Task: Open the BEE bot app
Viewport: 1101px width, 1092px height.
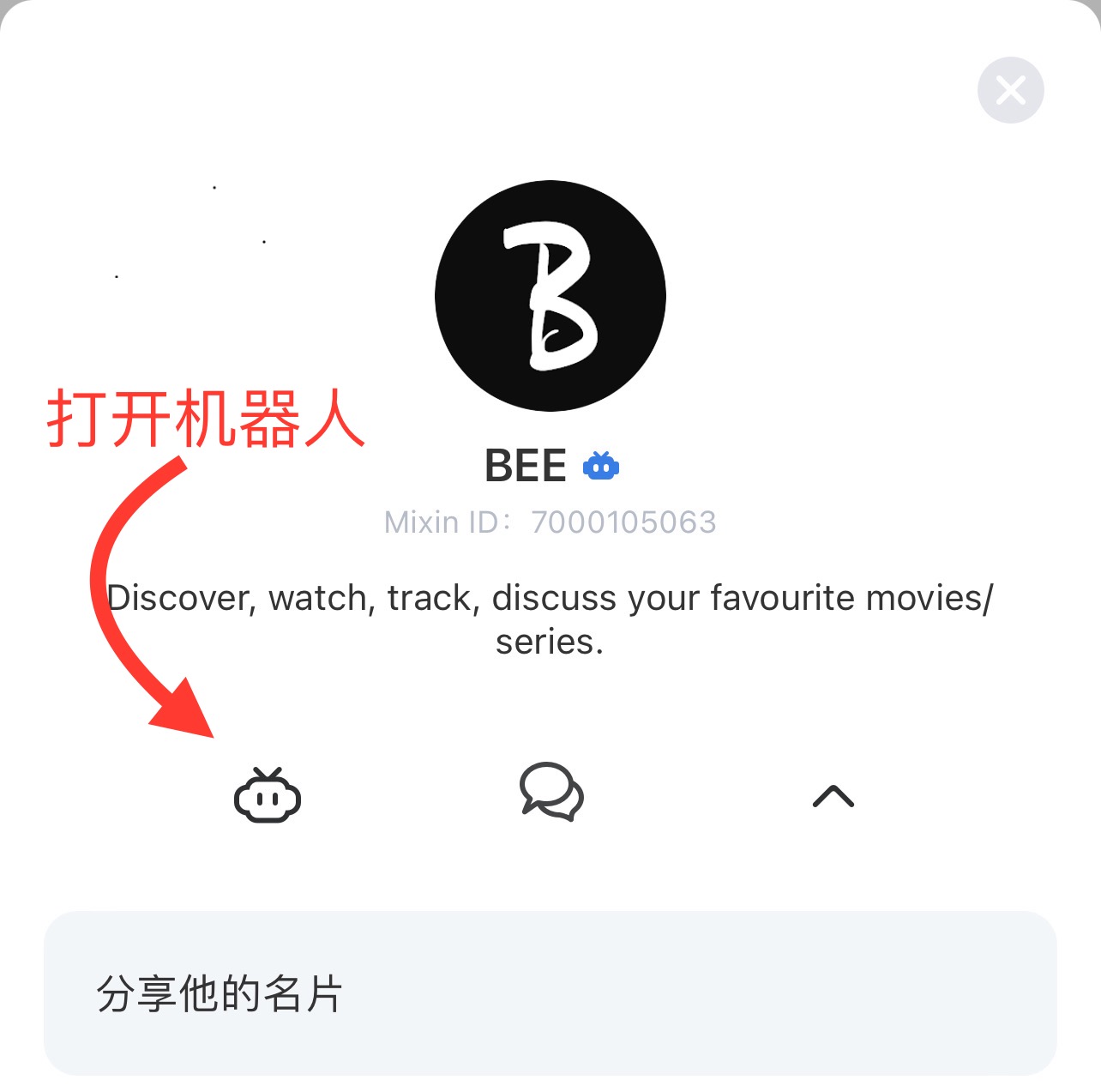Action: pyautogui.click(x=268, y=796)
